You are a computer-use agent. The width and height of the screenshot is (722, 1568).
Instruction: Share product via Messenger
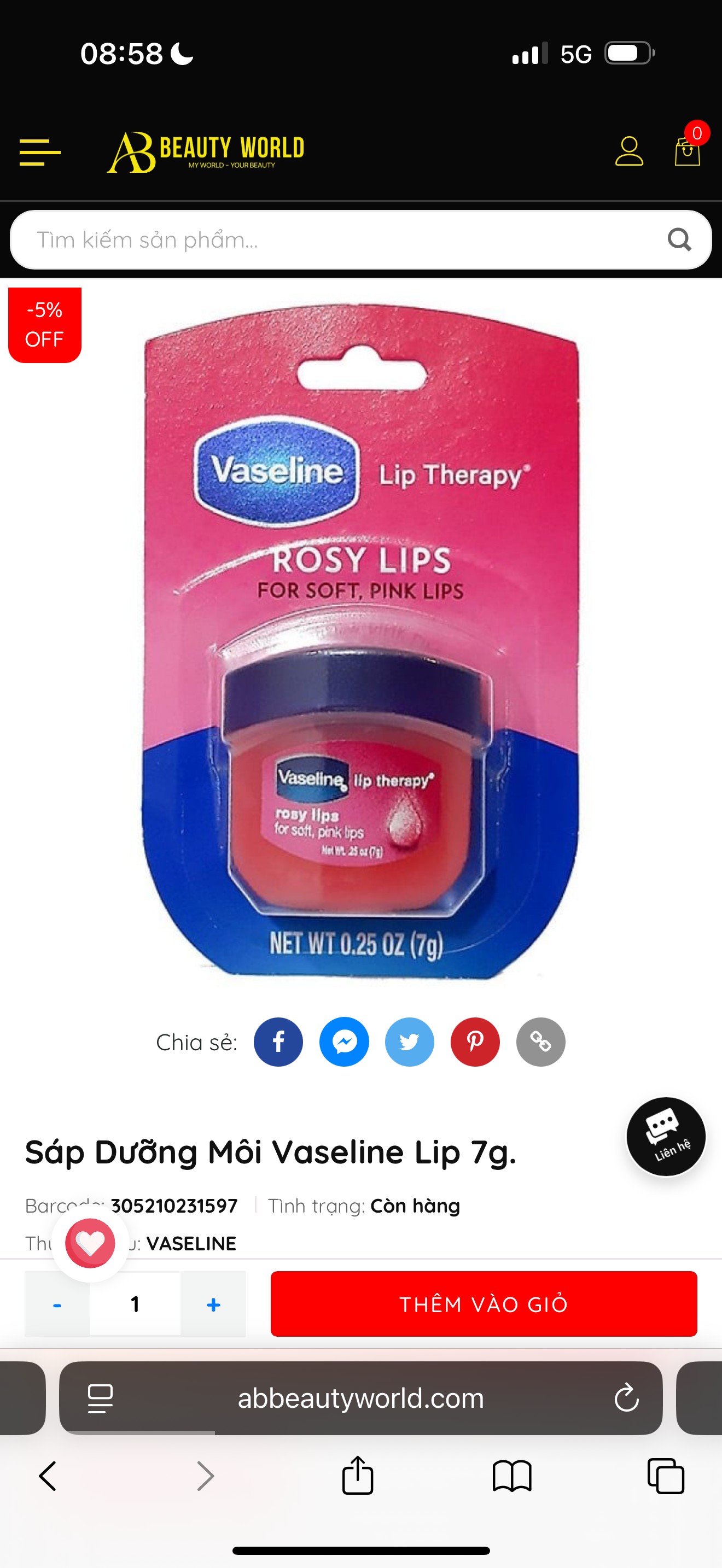click(x=344, y=1042)
